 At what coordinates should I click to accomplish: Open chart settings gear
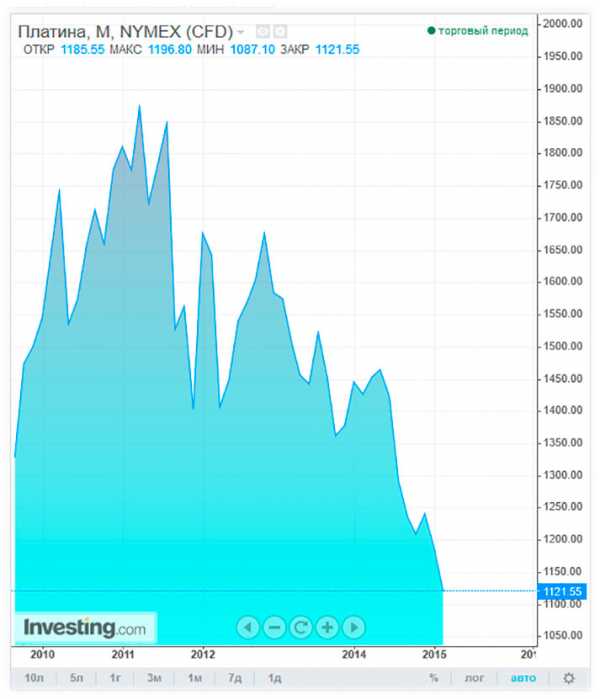(x=569, y=678)
